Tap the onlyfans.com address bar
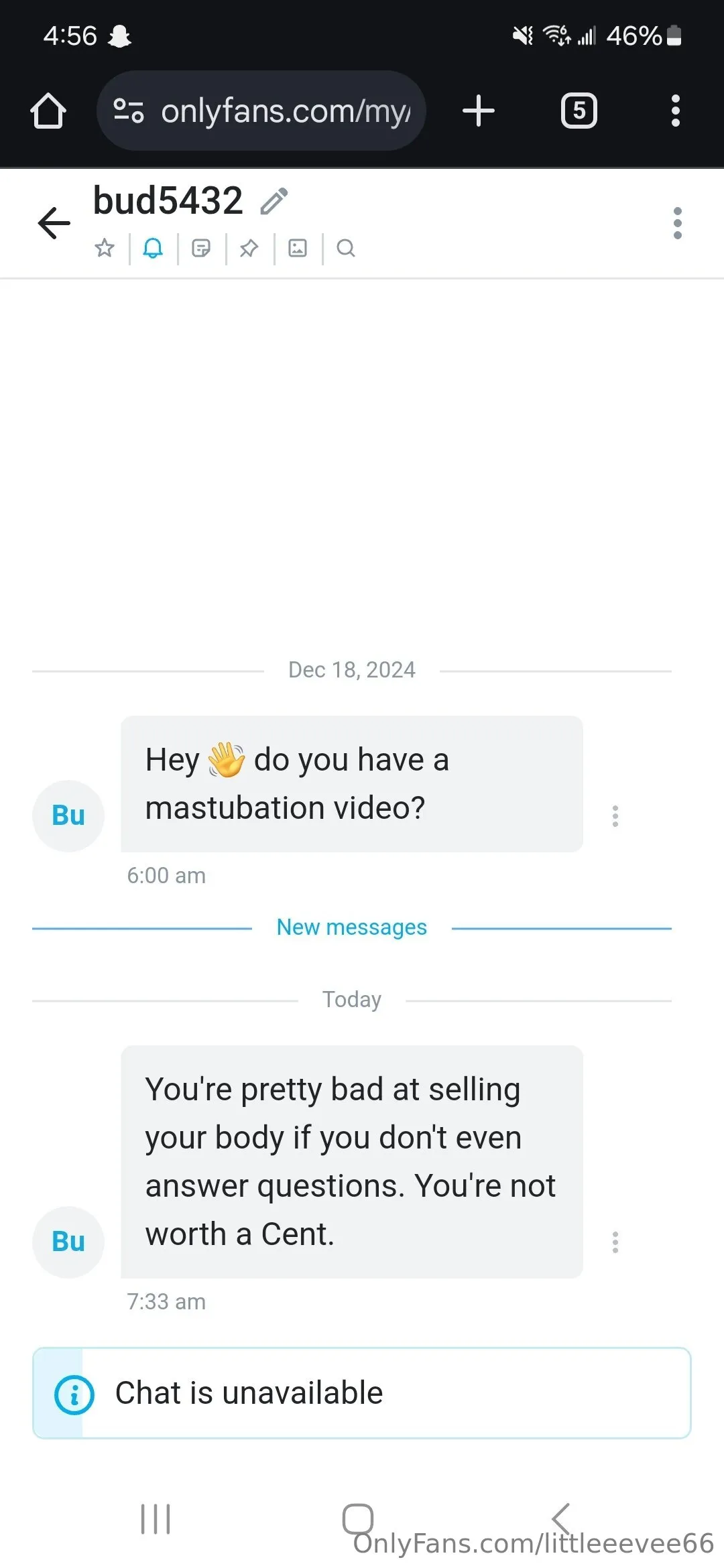Screen dimensions: 724x1568 (285, 111)
